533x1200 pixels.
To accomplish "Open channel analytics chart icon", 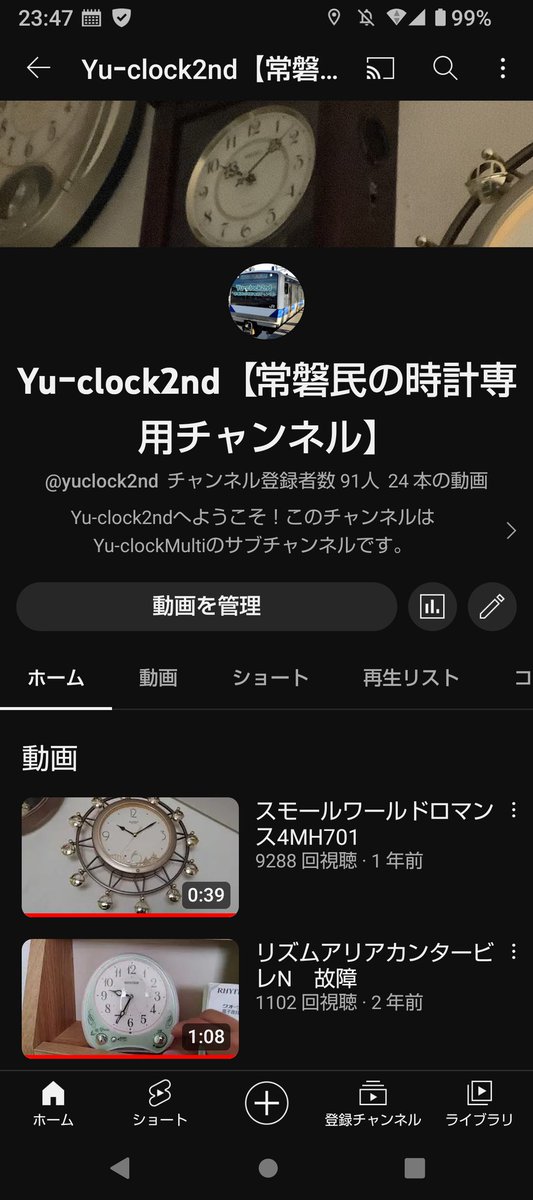I will click(432, 606).
